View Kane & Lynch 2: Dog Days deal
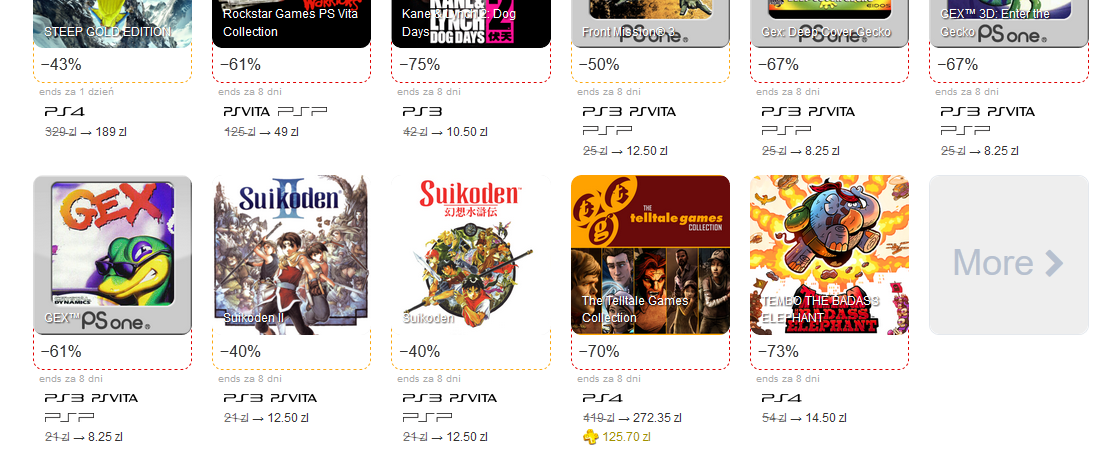 point(470,24)
